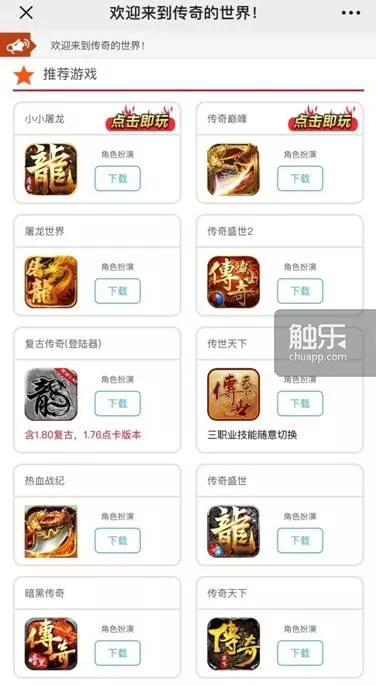Download 复古传奇(登陆器)
The width and height of the screenshot is (376, 686).
[118, 403]
